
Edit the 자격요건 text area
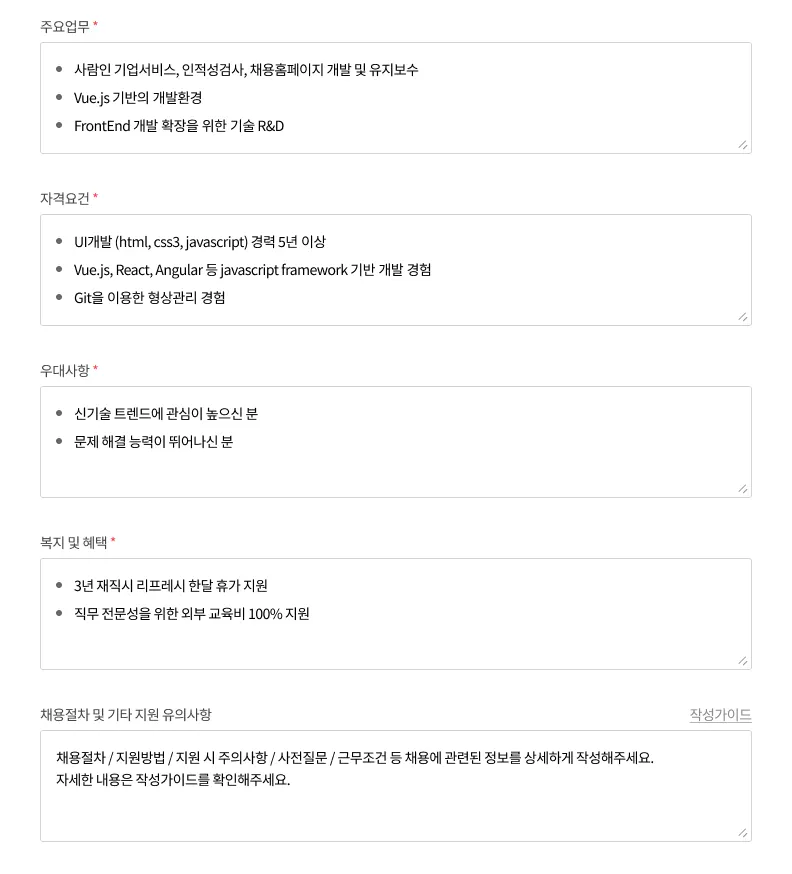pyautogui.click(x=395, y=270)
